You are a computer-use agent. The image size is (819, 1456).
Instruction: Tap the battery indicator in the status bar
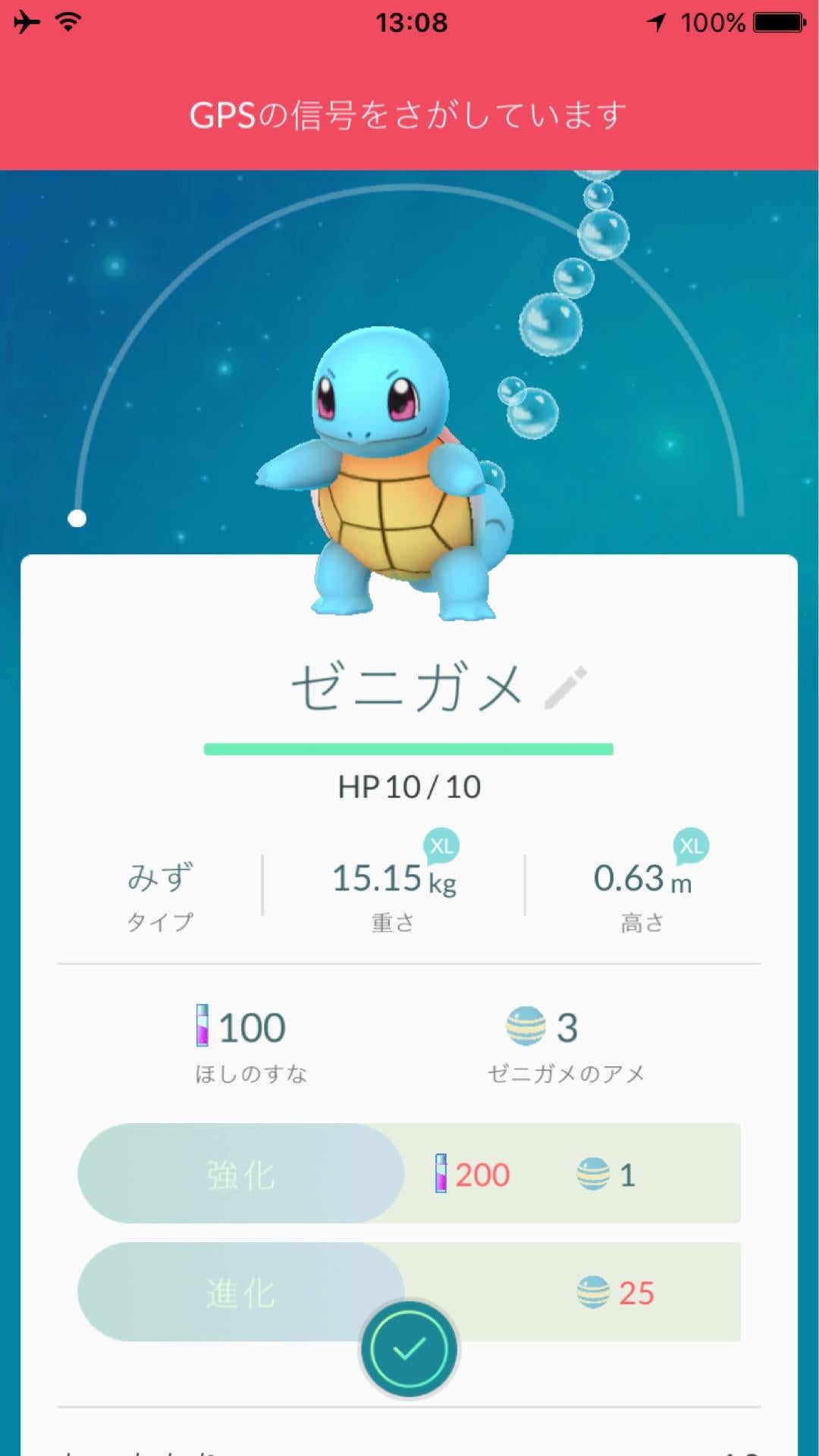pyautogui.click(x=779, y=21)
